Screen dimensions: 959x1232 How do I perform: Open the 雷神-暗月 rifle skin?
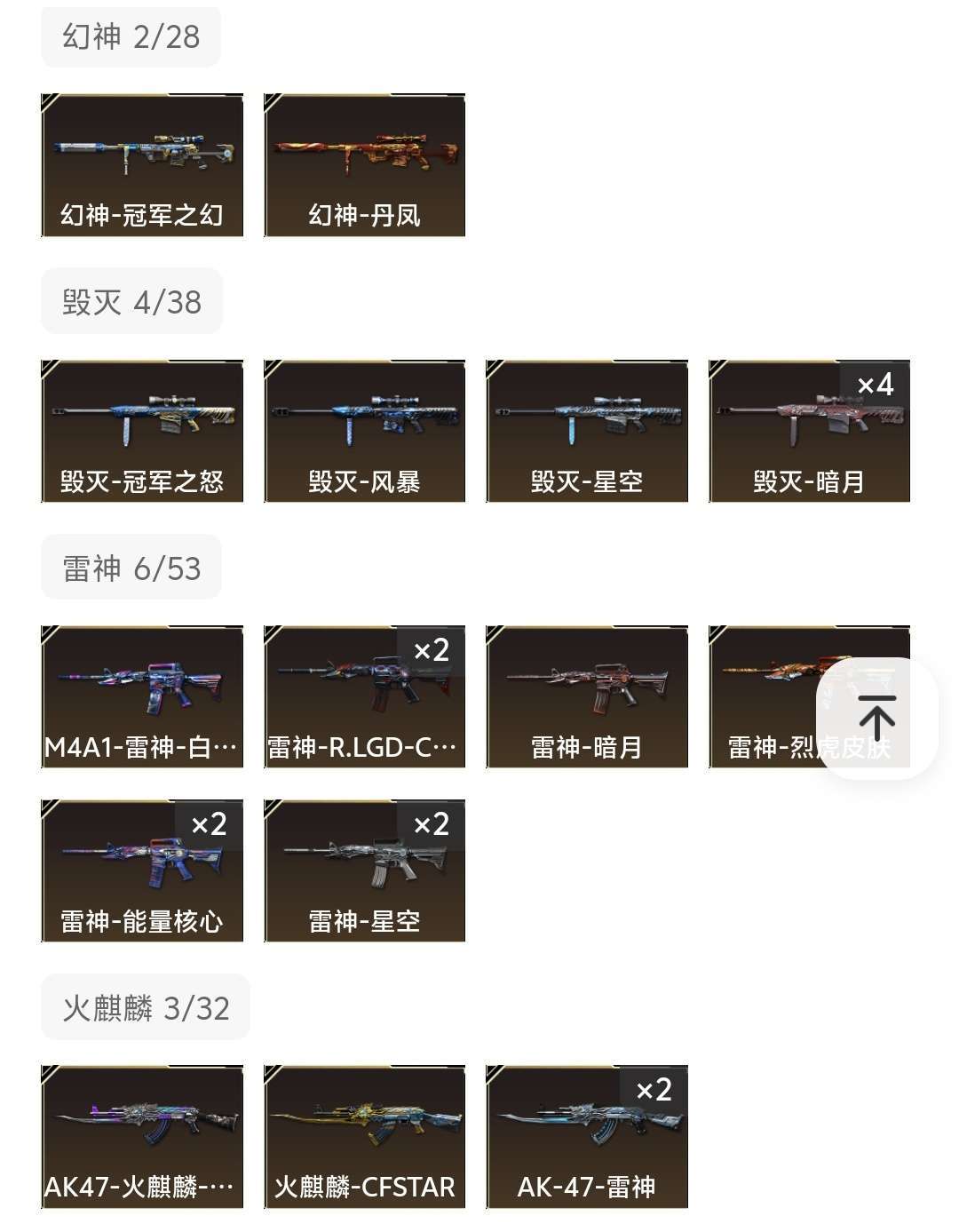point(586,695)
